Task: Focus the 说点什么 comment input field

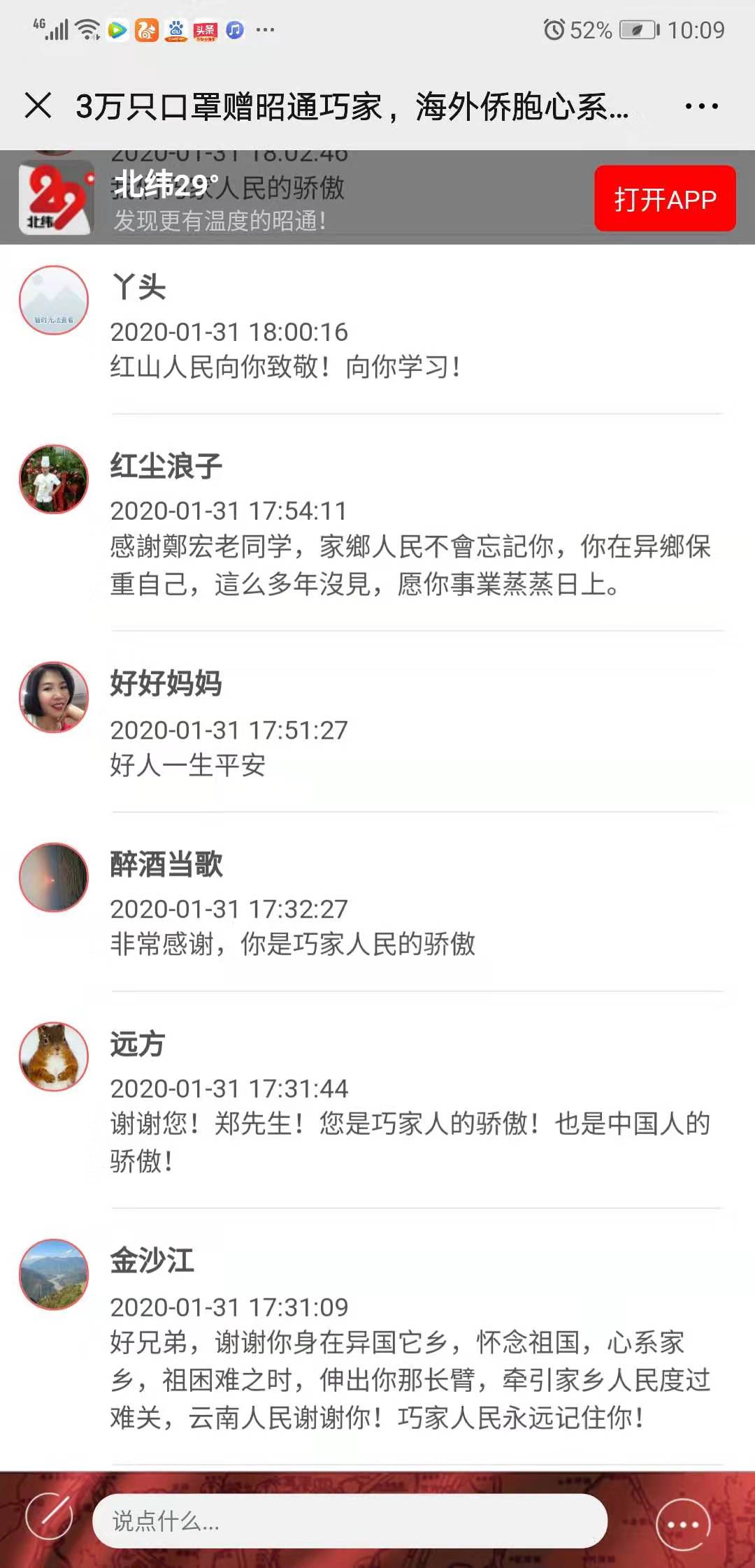Action: point(350,1520)
